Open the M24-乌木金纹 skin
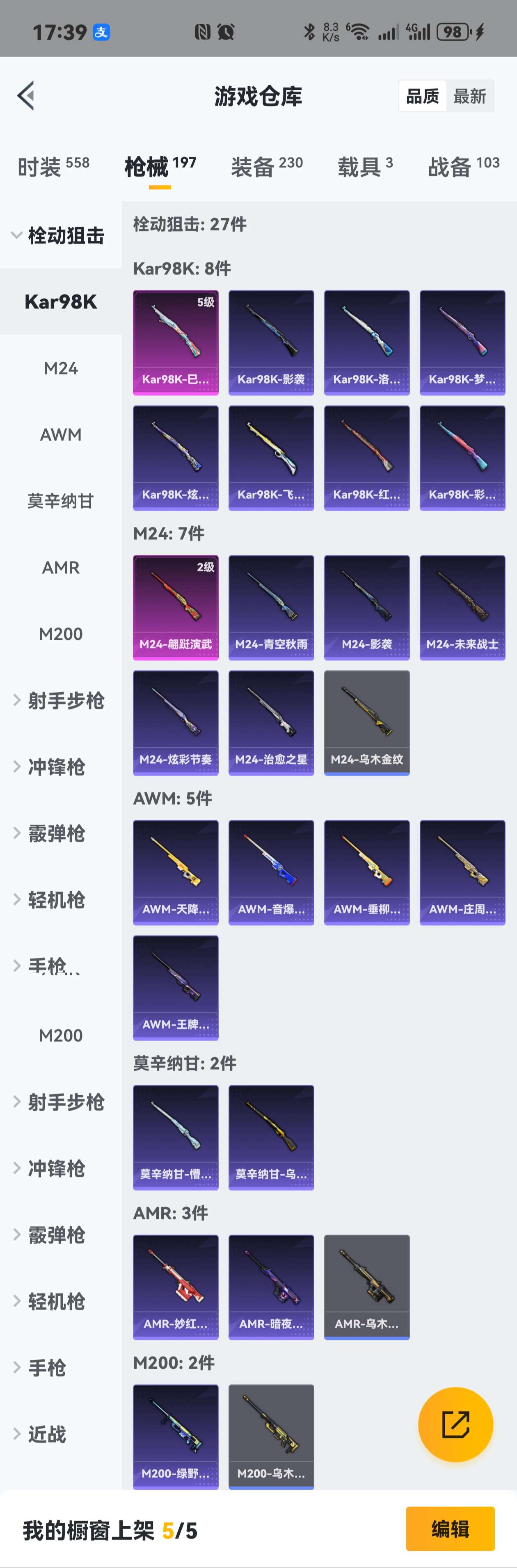 click(366, 723)
